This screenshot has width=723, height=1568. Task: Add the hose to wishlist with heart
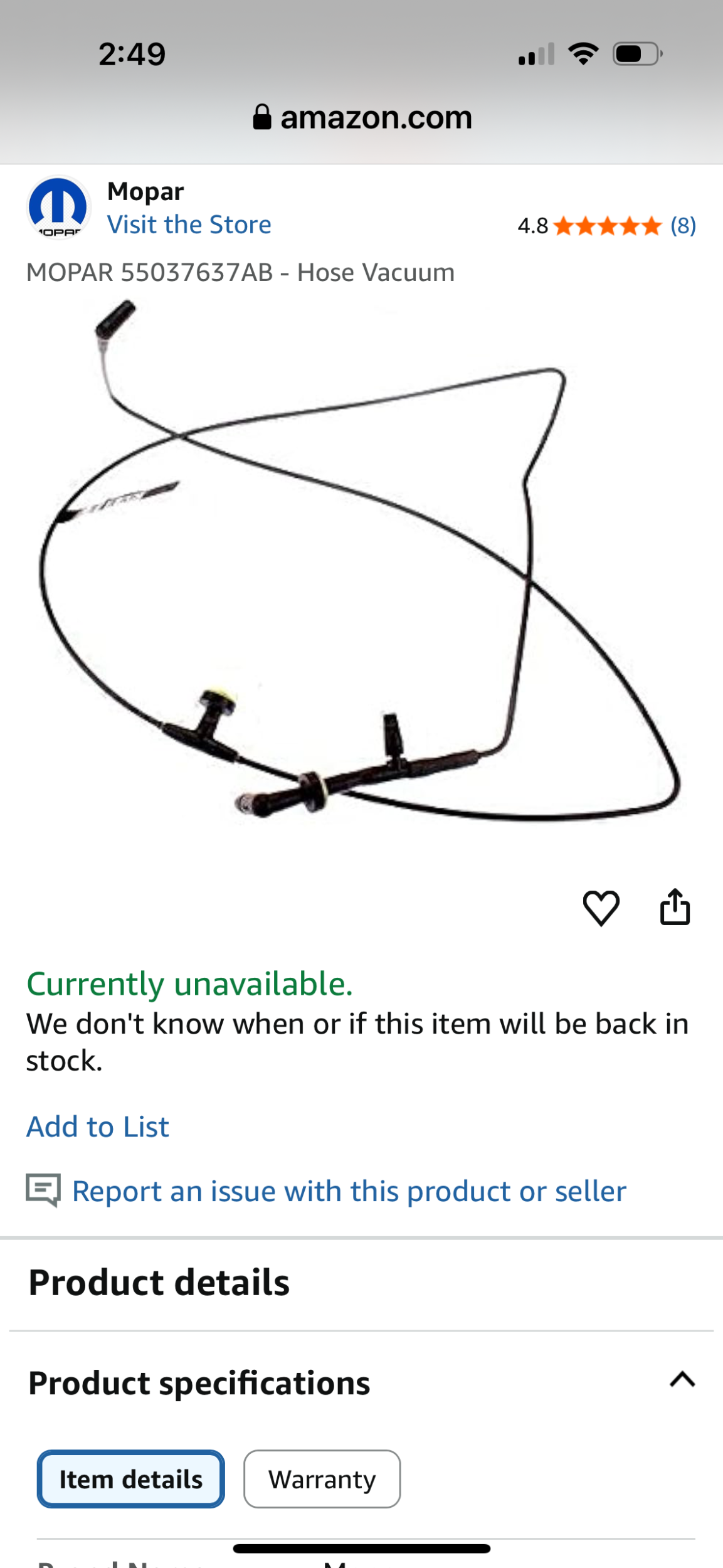tap(601, 908)
